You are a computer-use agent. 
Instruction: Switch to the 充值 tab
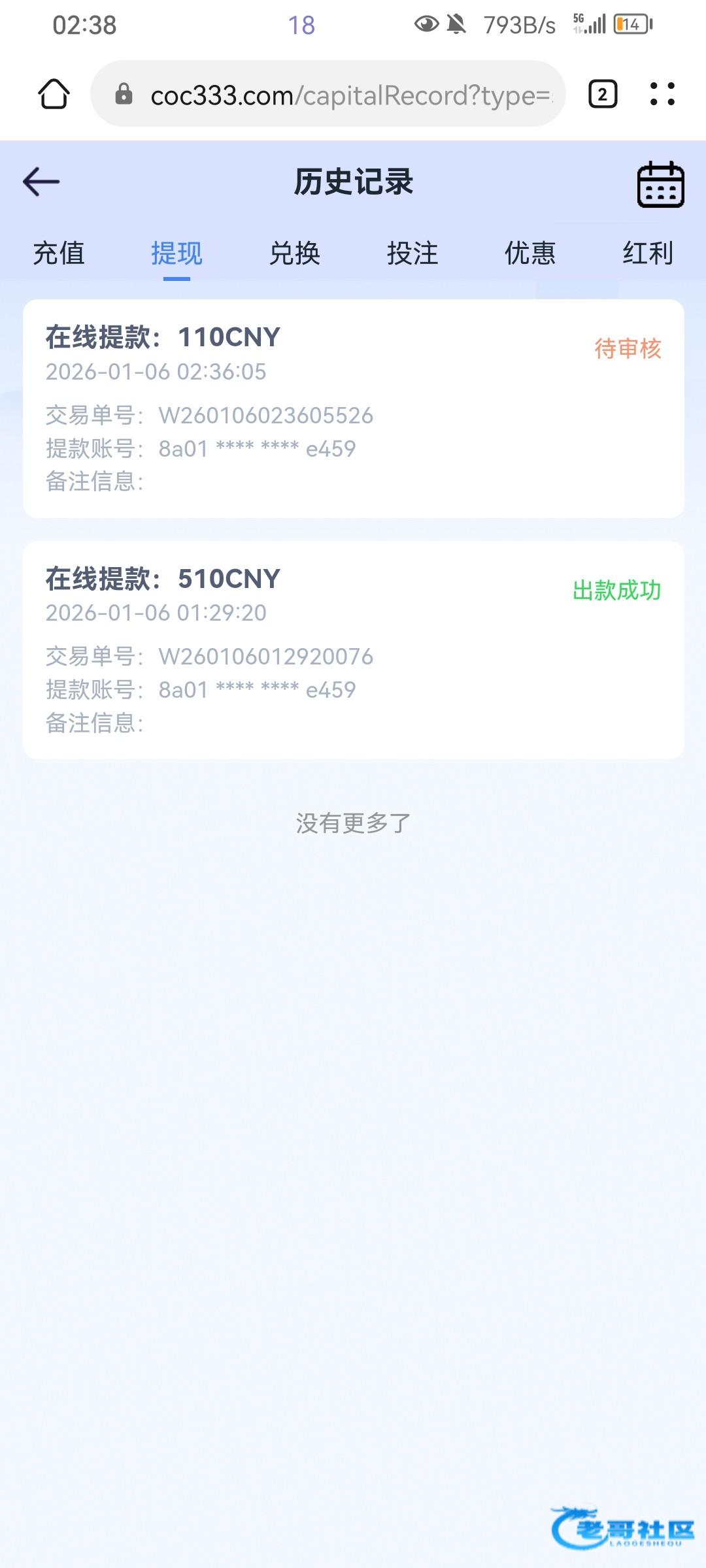[x=59, y=253]
